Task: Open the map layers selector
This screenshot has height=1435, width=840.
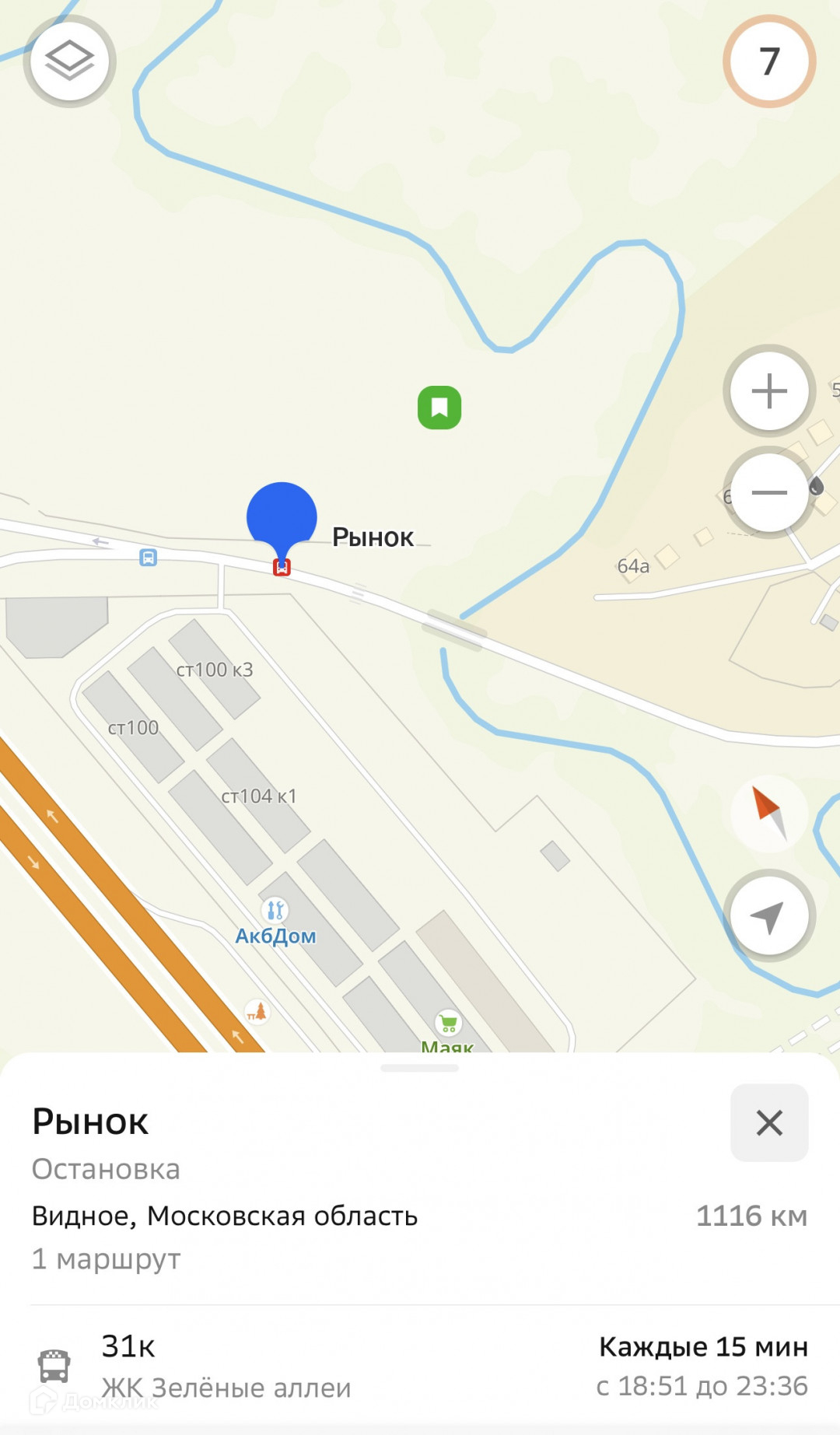Action: tap(69, 61)
